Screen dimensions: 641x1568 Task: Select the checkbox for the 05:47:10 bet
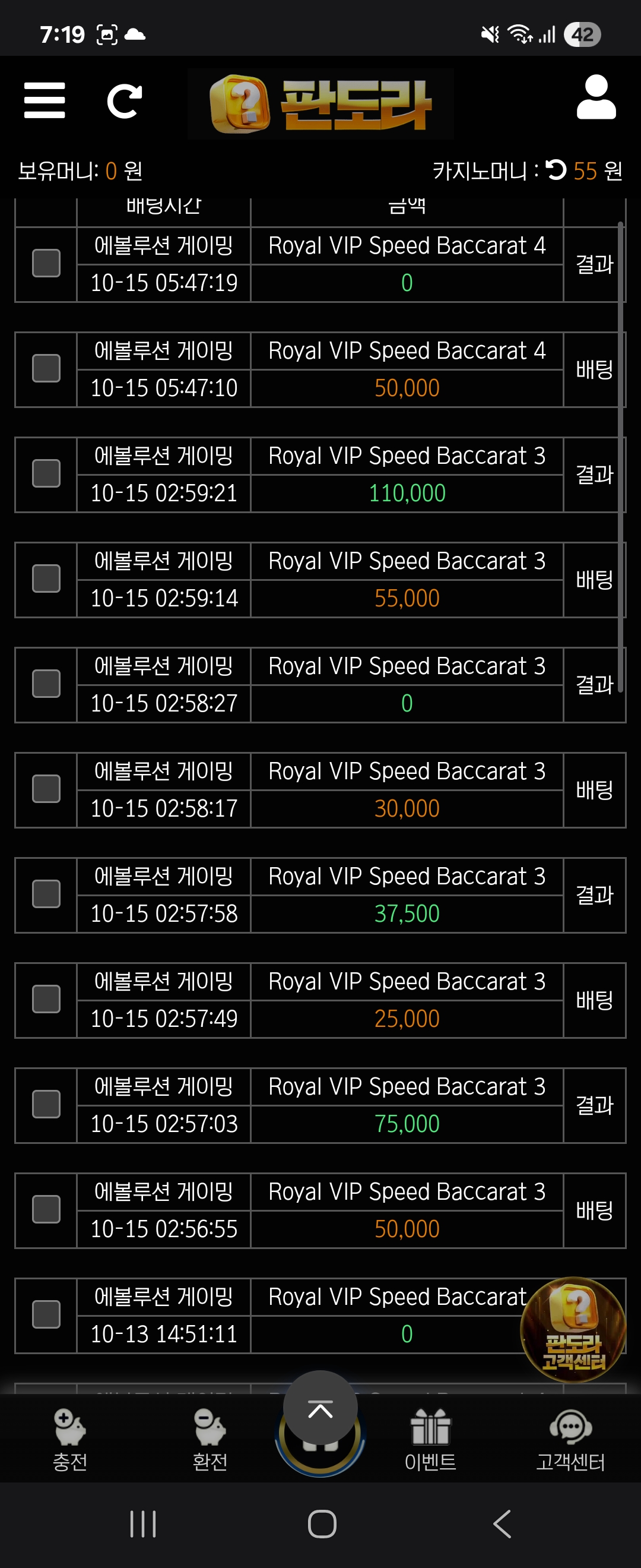(x=46, y=369)
